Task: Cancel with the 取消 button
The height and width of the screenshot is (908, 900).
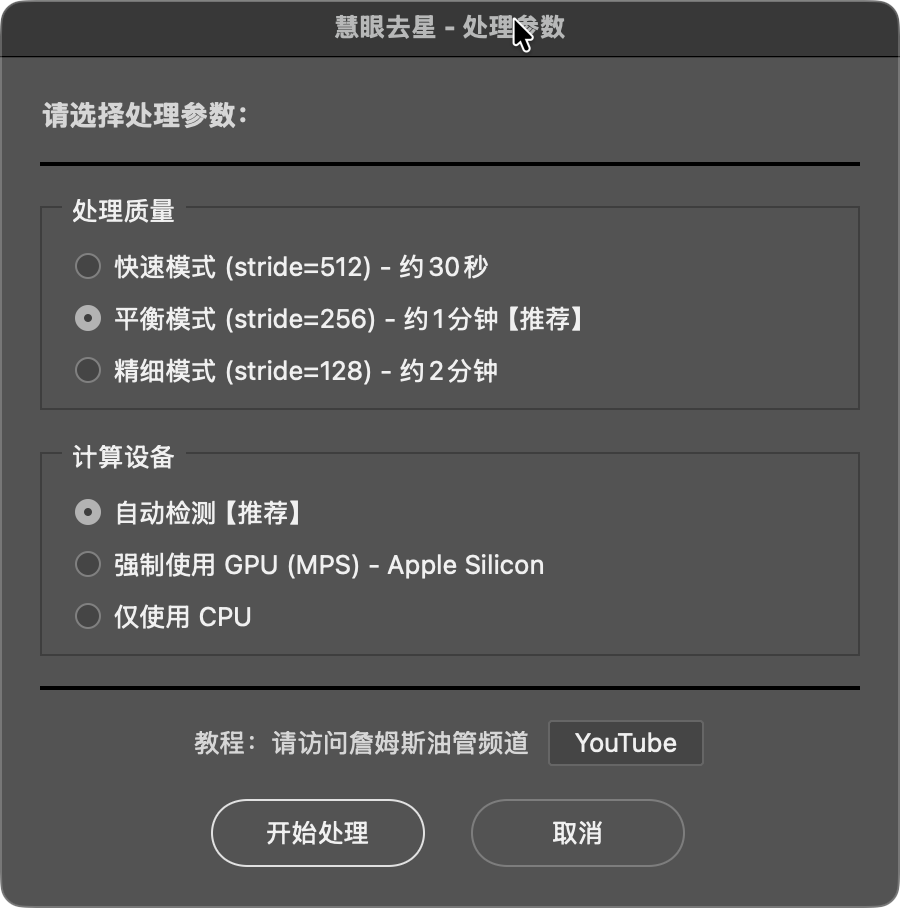Action: coord(577,833)
